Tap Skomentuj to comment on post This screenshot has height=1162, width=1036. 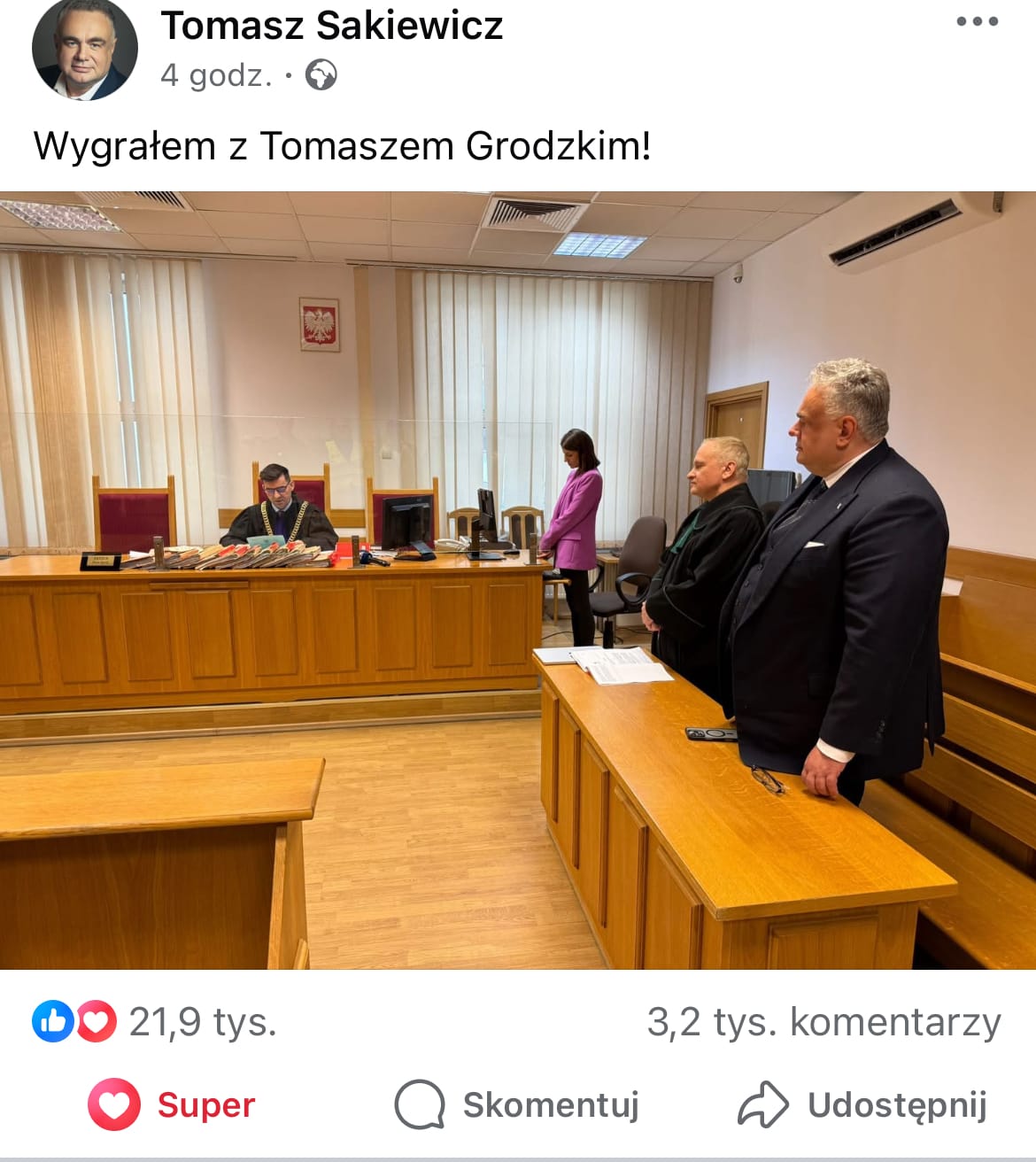517,1104
